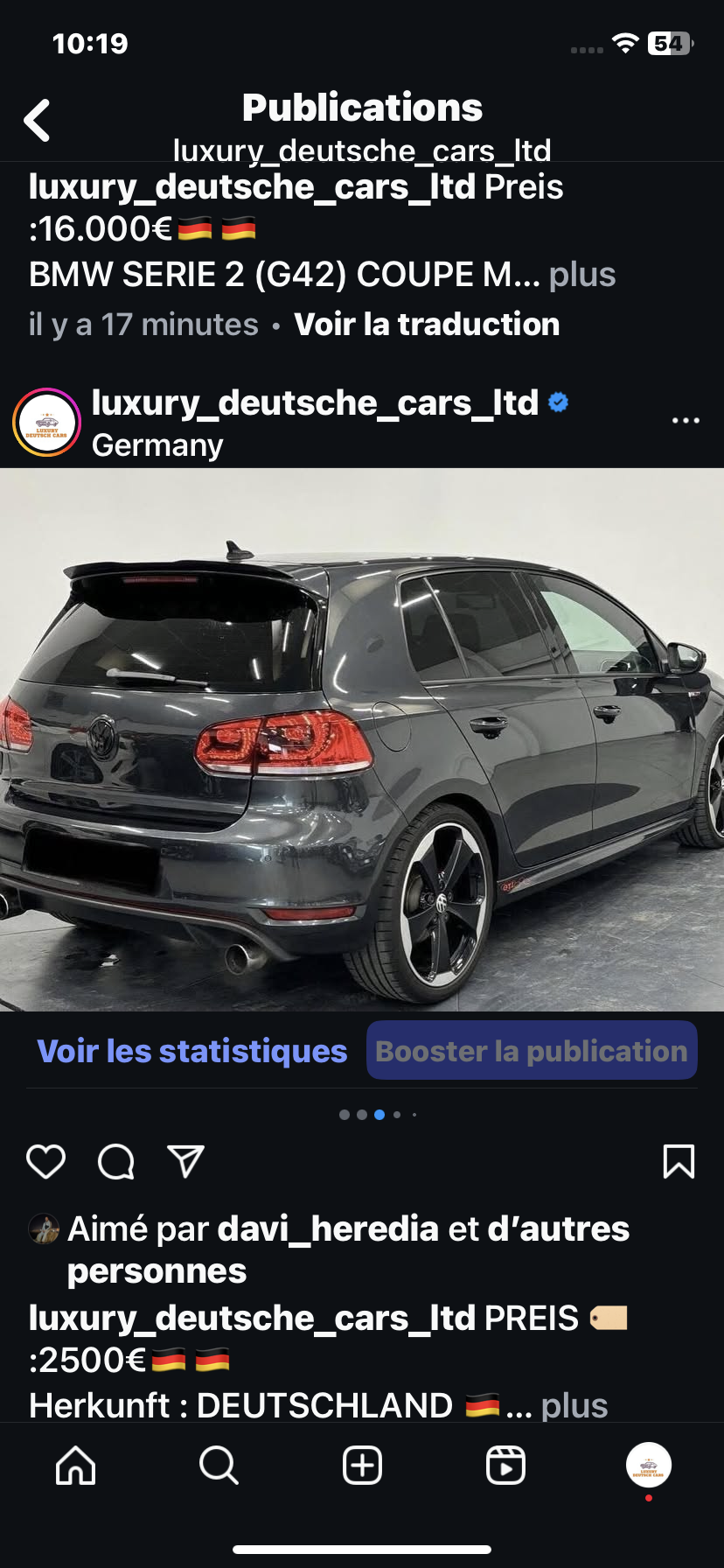Open Voir les statistiques
The width and height of the screenshot is (724, 1568).
(x=192, y=1051)
